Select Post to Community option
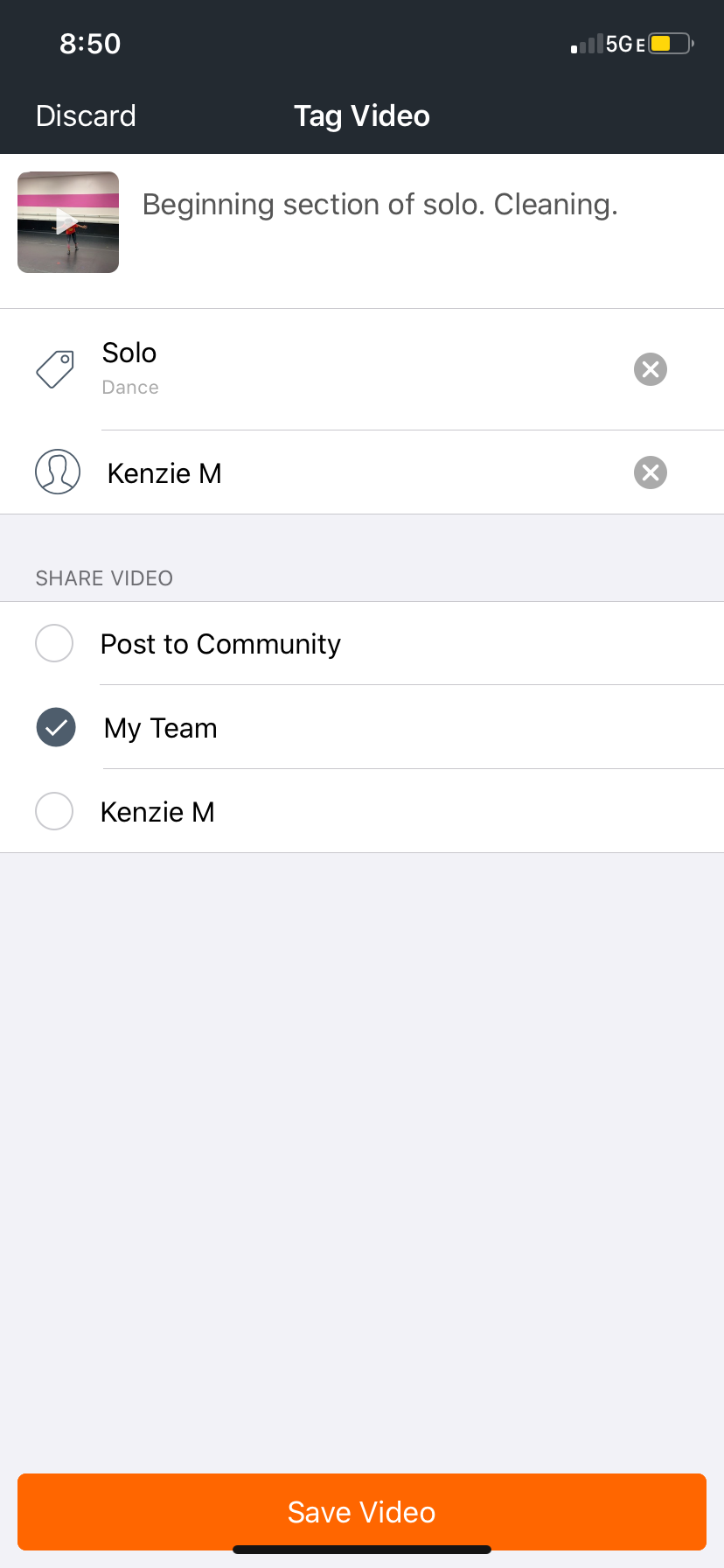The height and width of the screenshot is (1568, 724). click(x=54, y=643)
